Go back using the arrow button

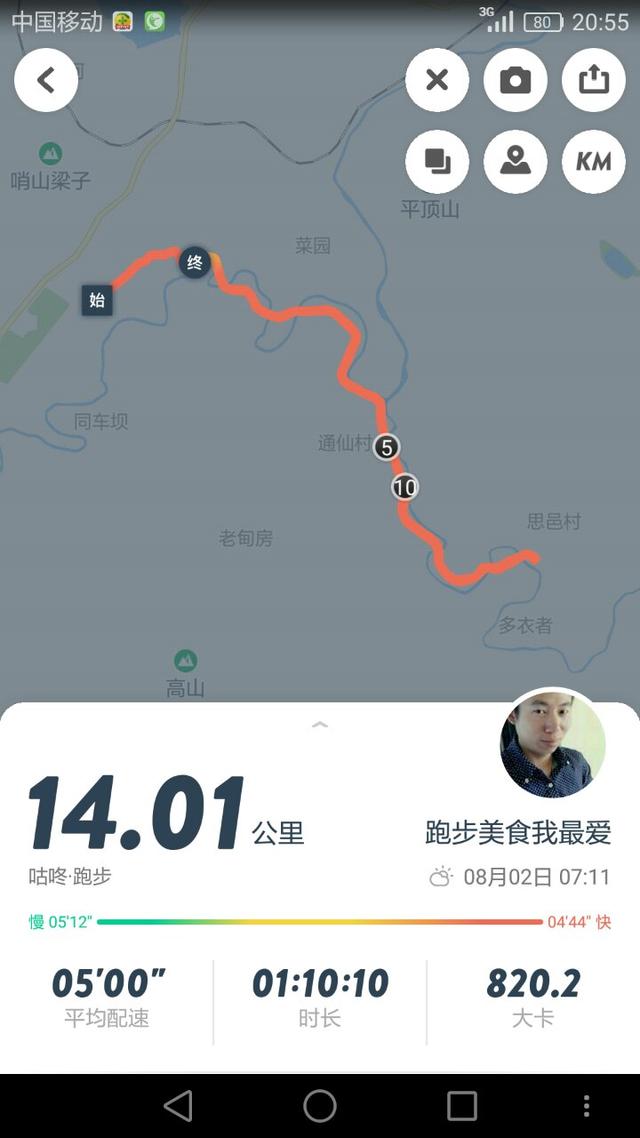(46, 80)
